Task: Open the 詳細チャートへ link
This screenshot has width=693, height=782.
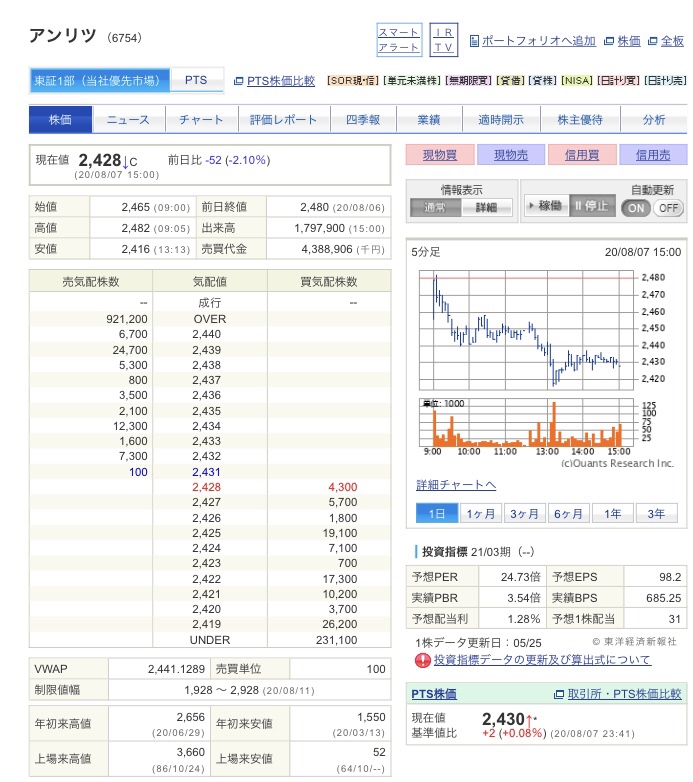Action: click(x=456, y=485)
